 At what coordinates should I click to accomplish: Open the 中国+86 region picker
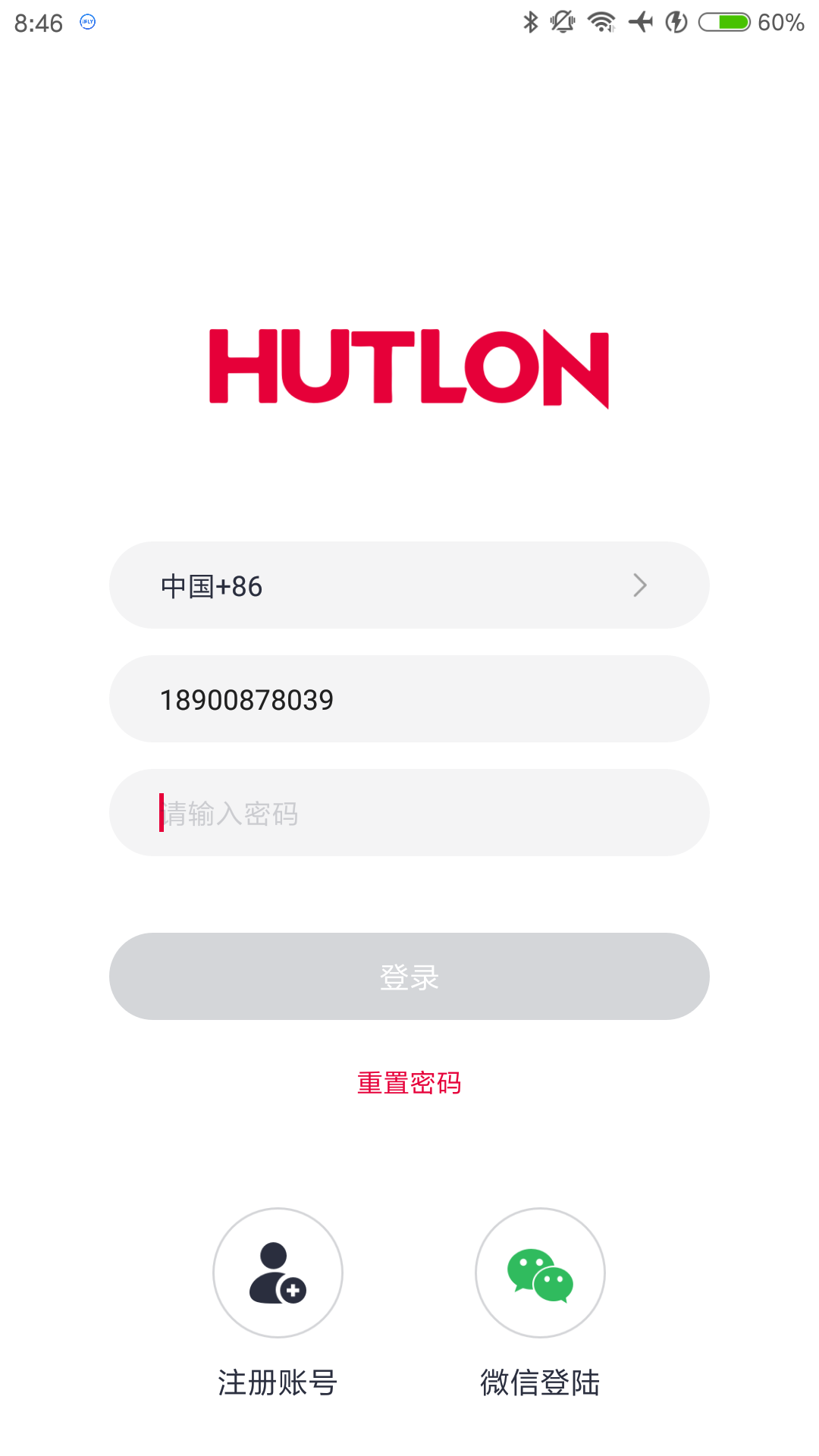(409, 585)
